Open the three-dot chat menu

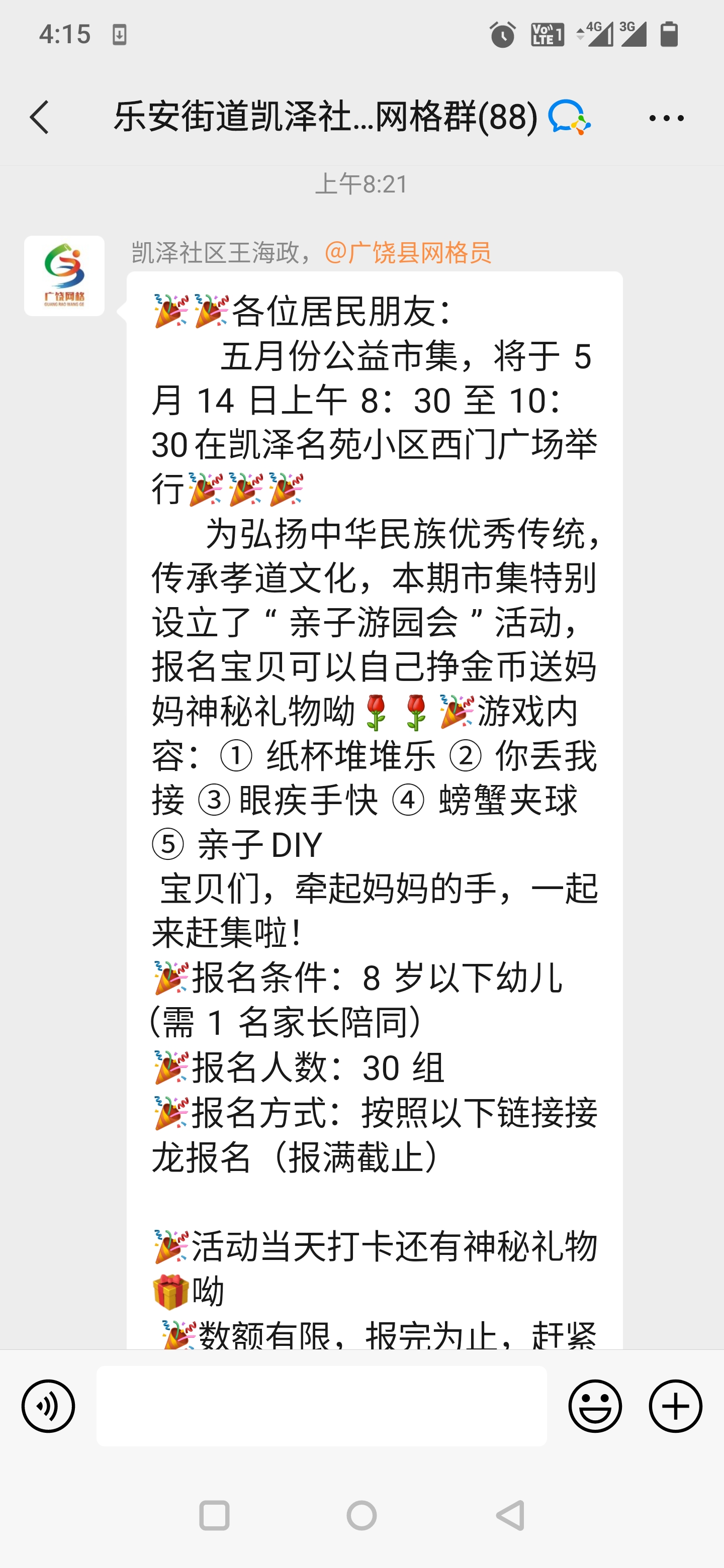tap(666, 118)
